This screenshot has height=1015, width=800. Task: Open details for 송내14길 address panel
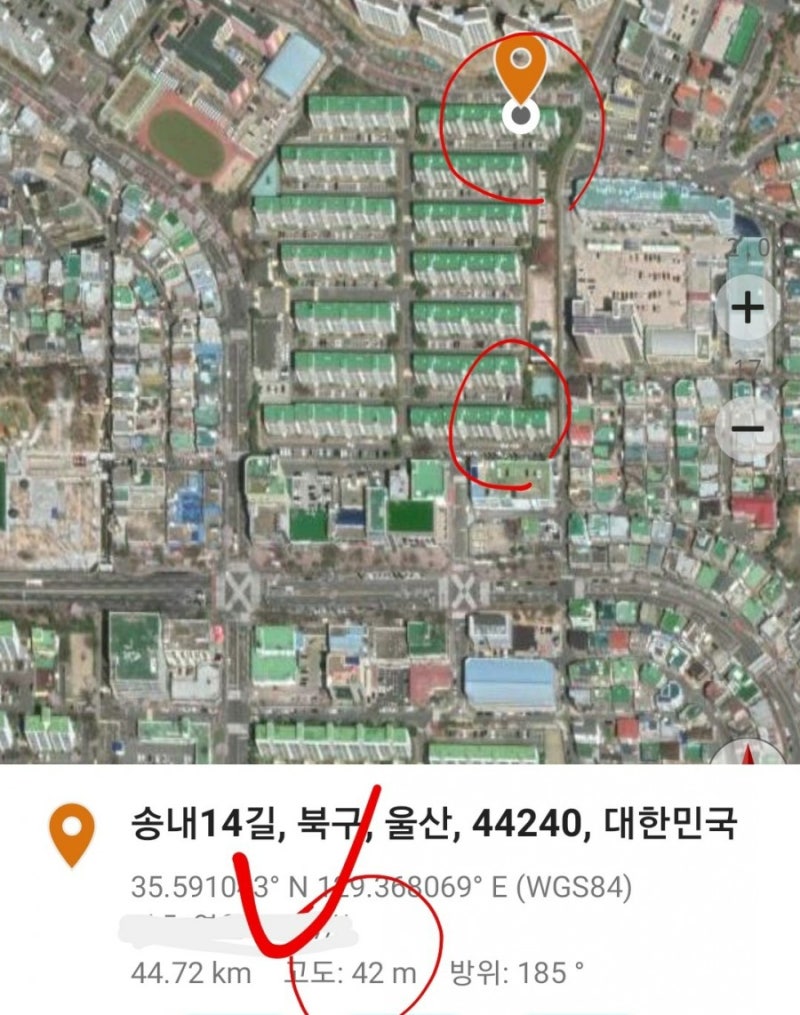click(x=434, y=823)
